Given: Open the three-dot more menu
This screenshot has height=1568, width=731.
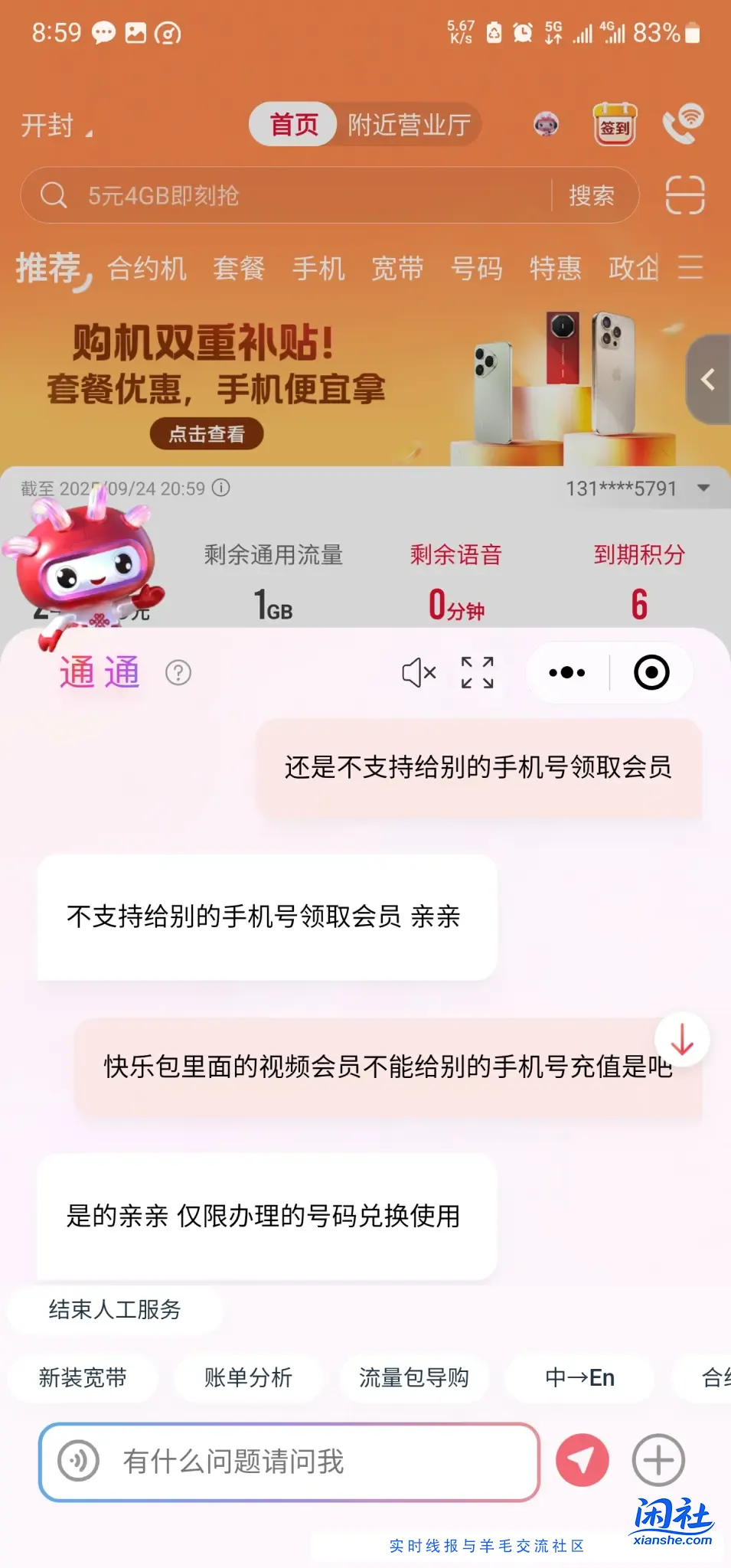Looking at the screenshot, I should 567,673.
